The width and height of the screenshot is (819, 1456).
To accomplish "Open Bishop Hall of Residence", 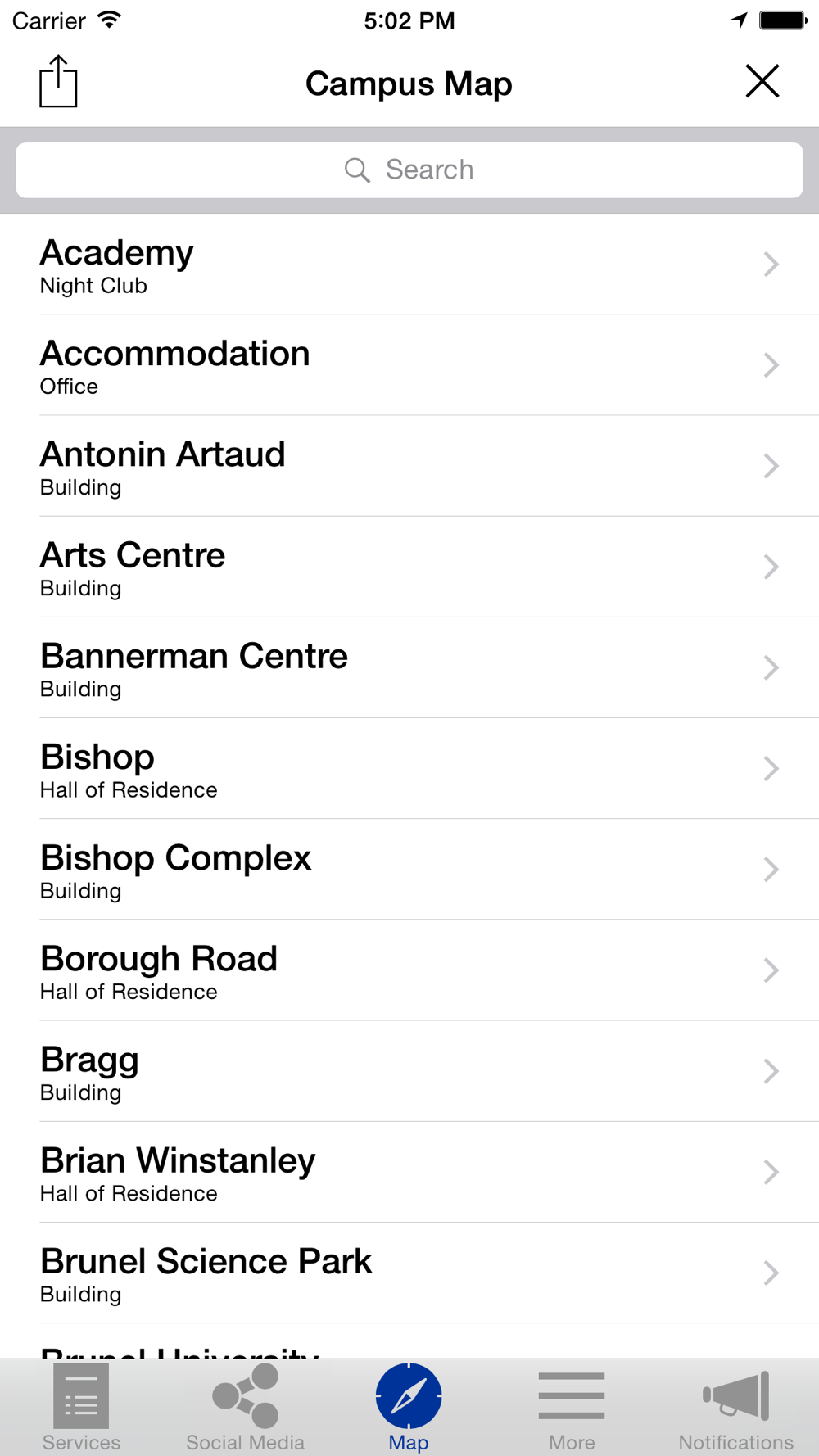I will [409, 769].
